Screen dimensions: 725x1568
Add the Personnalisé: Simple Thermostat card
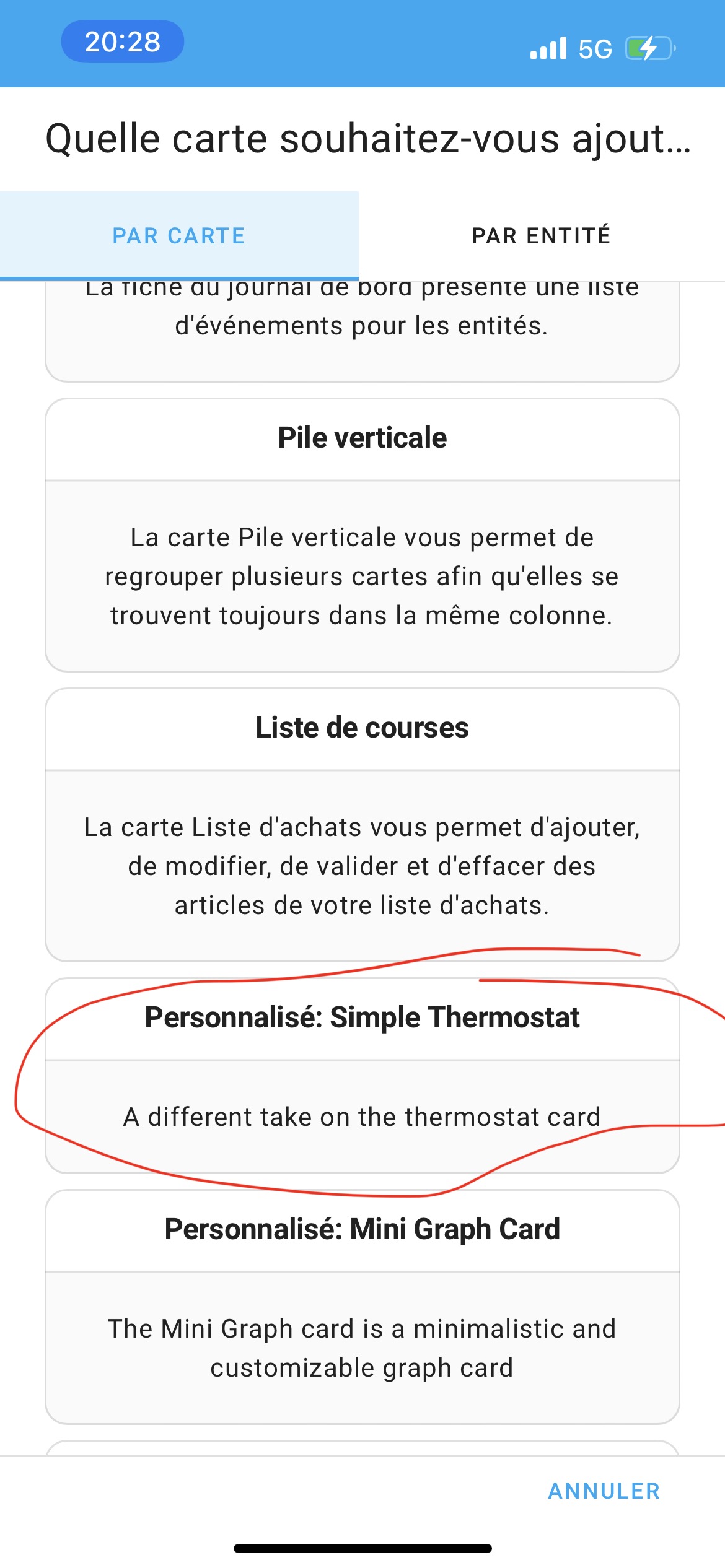(x=362, y=1076)
